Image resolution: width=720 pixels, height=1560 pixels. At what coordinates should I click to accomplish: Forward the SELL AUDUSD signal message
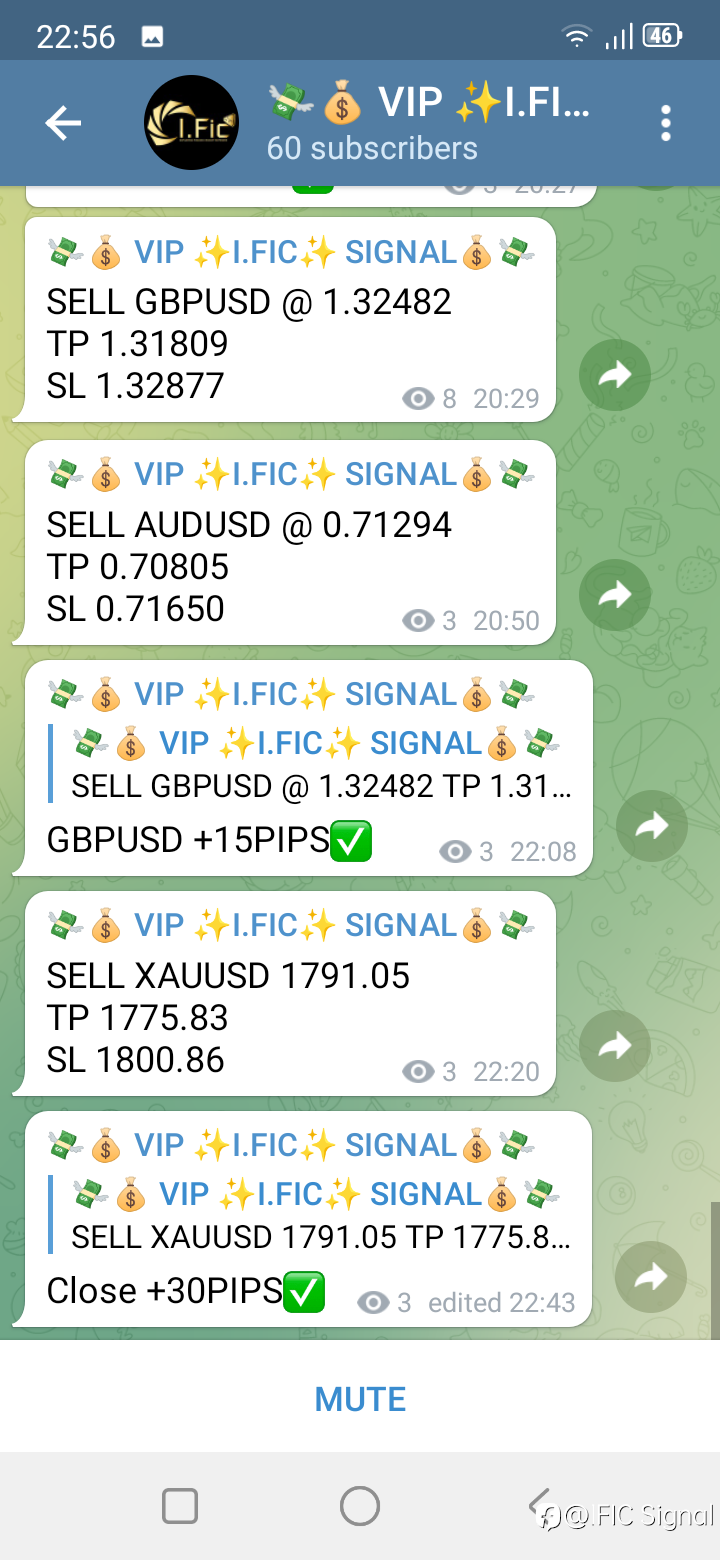point(615,596)
